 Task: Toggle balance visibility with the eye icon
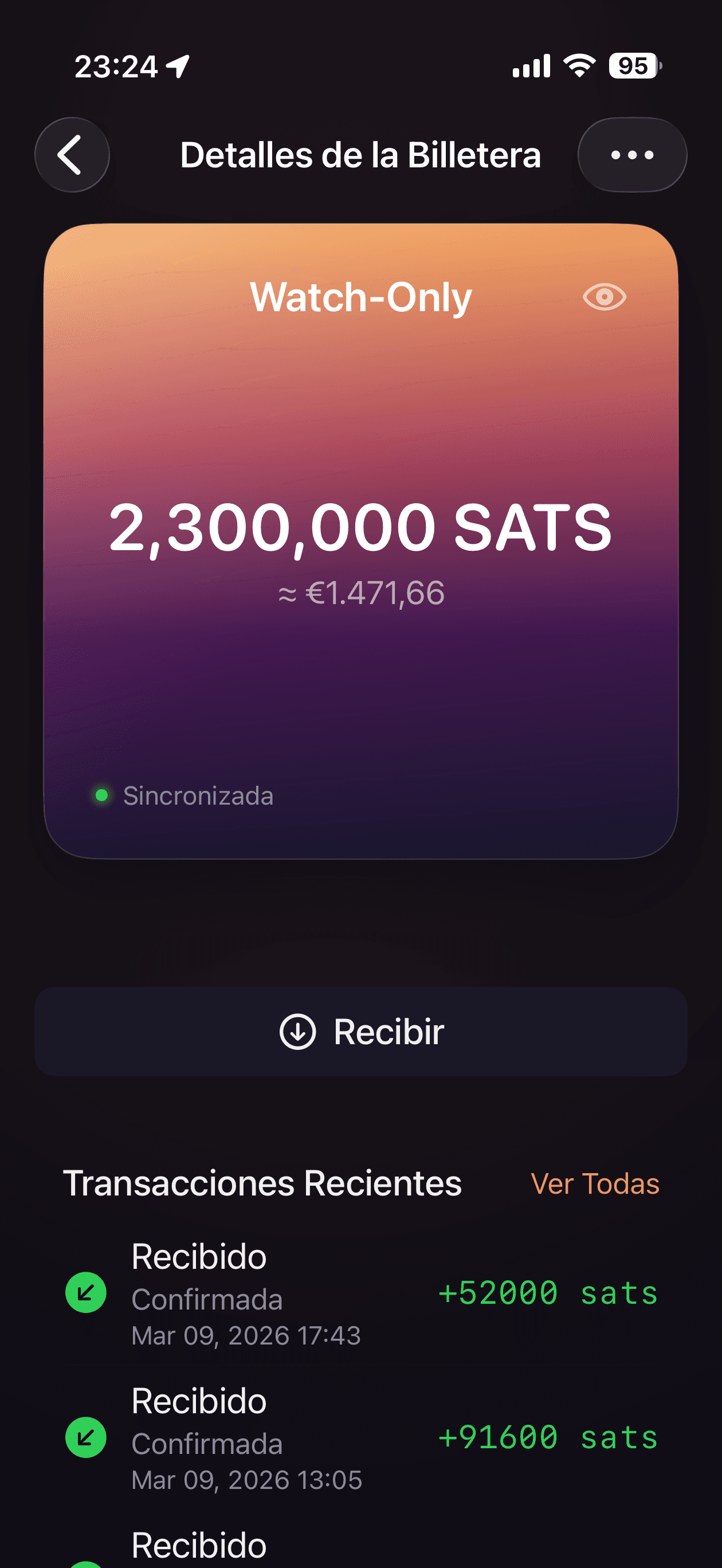603,297
